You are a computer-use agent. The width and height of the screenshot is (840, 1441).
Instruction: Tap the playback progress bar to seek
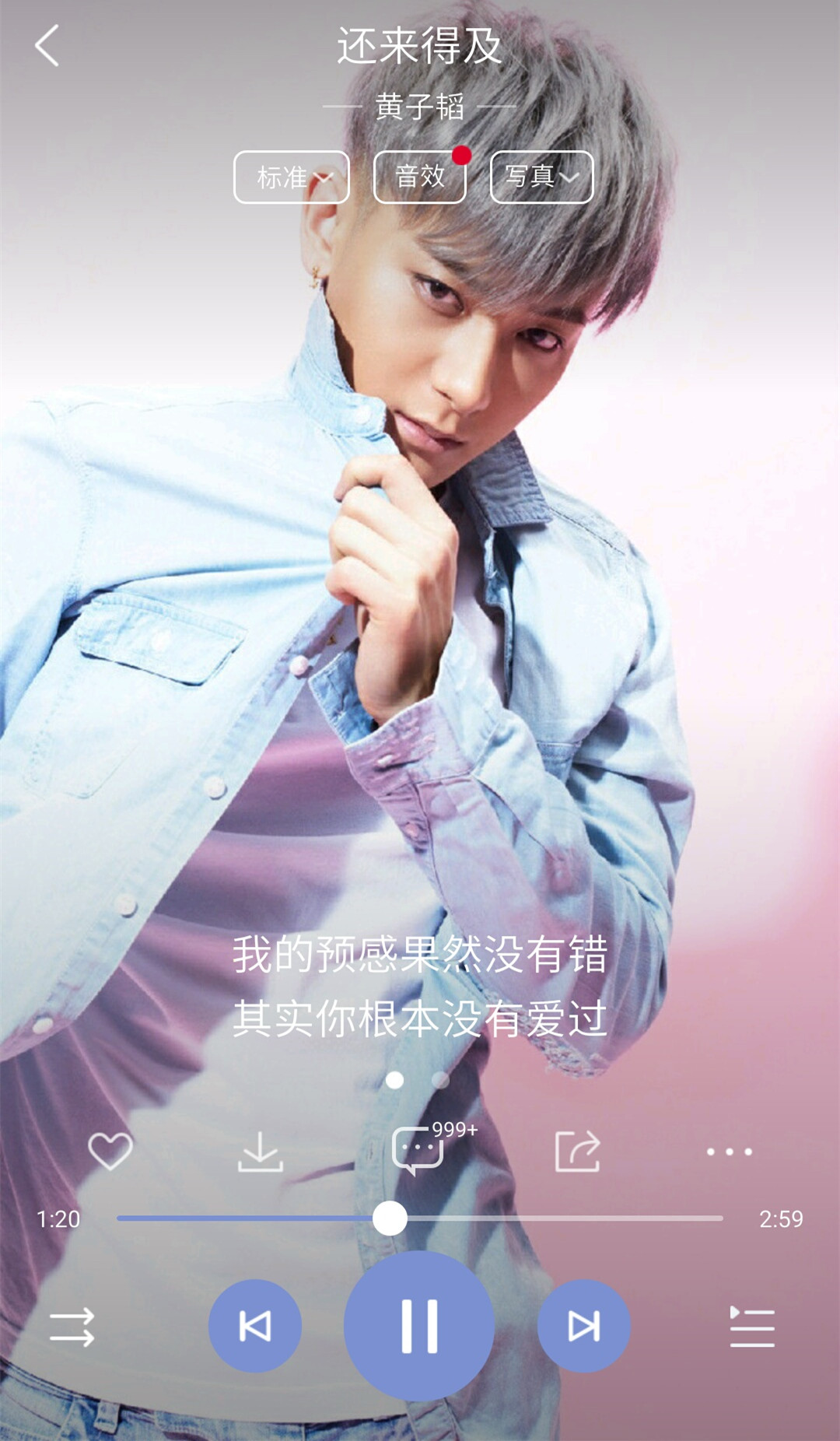[544, 1218]
